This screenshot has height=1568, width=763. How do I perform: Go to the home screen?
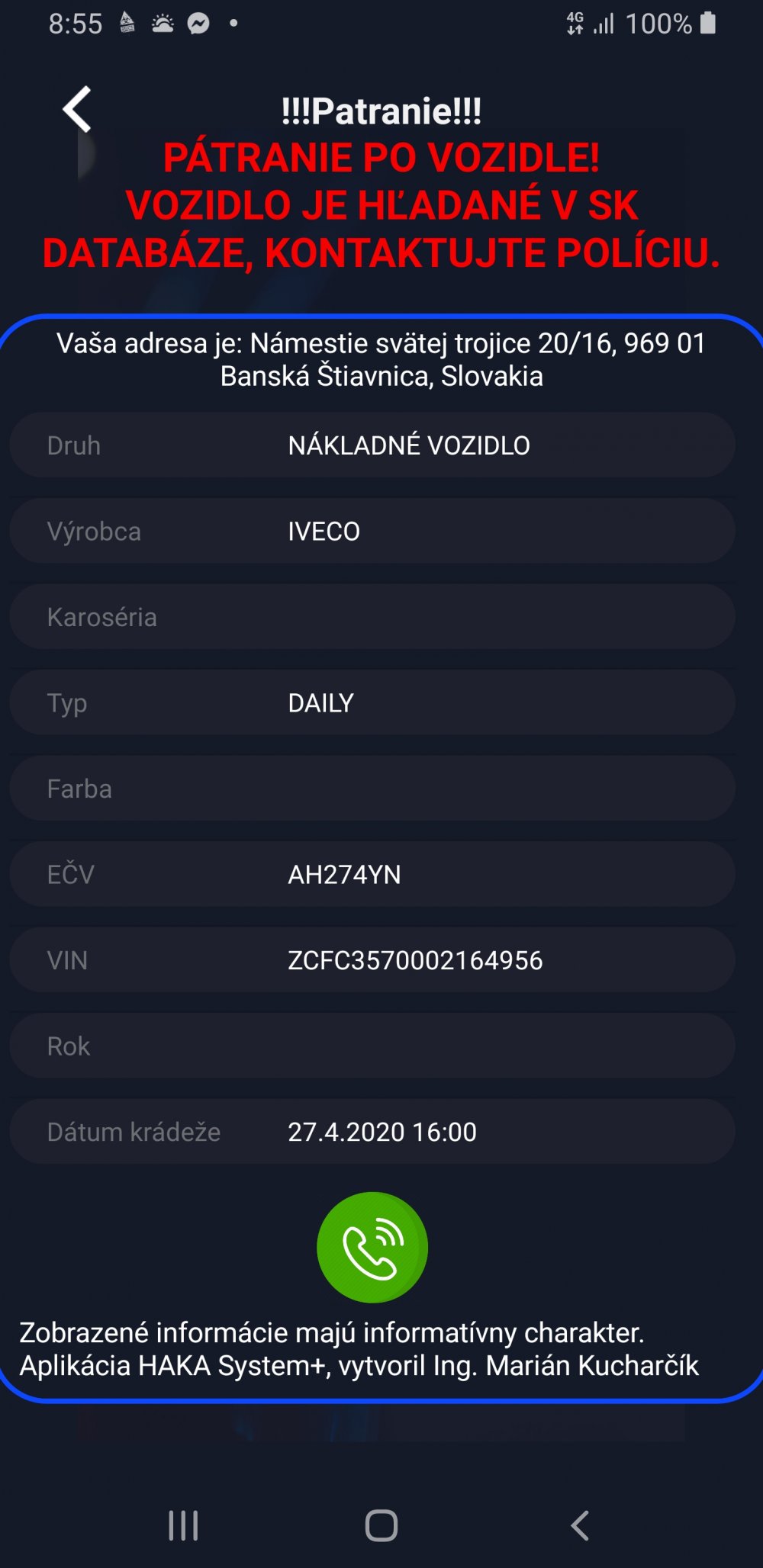[x=381, y=1525]
